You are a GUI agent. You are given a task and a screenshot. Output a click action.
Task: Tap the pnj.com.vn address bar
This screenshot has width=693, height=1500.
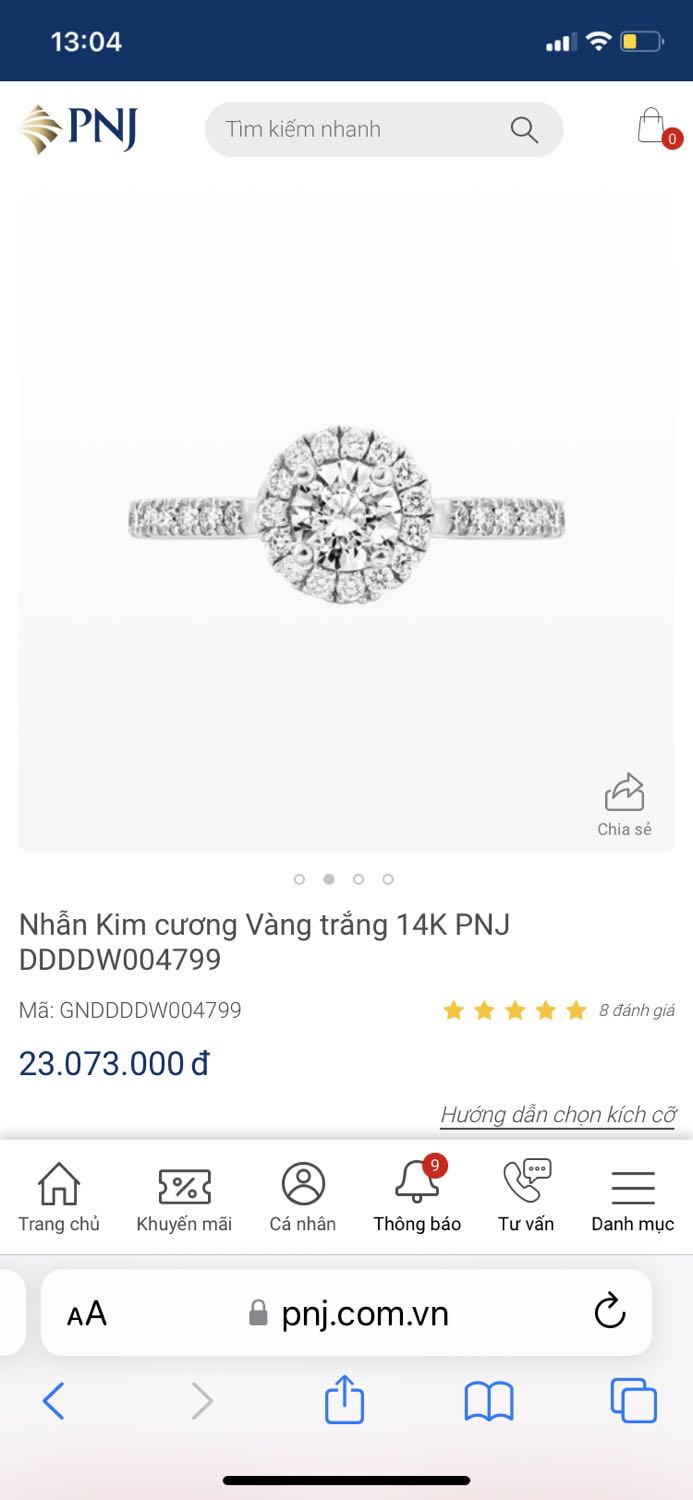tap(350, 1313)
